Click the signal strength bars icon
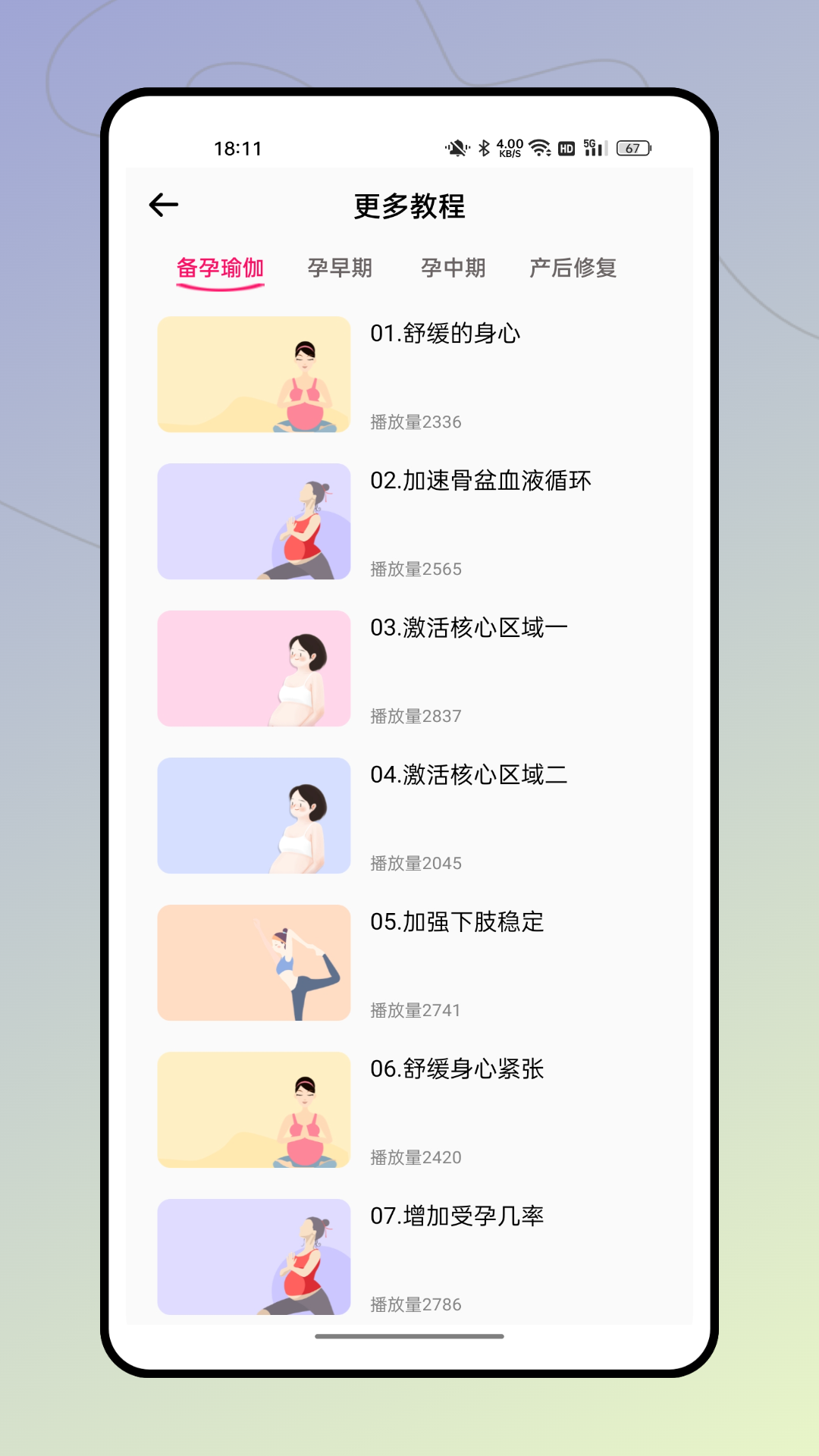Image resolution: width=819 pixels, height=1456 pixels. click(x=595, y=149)
